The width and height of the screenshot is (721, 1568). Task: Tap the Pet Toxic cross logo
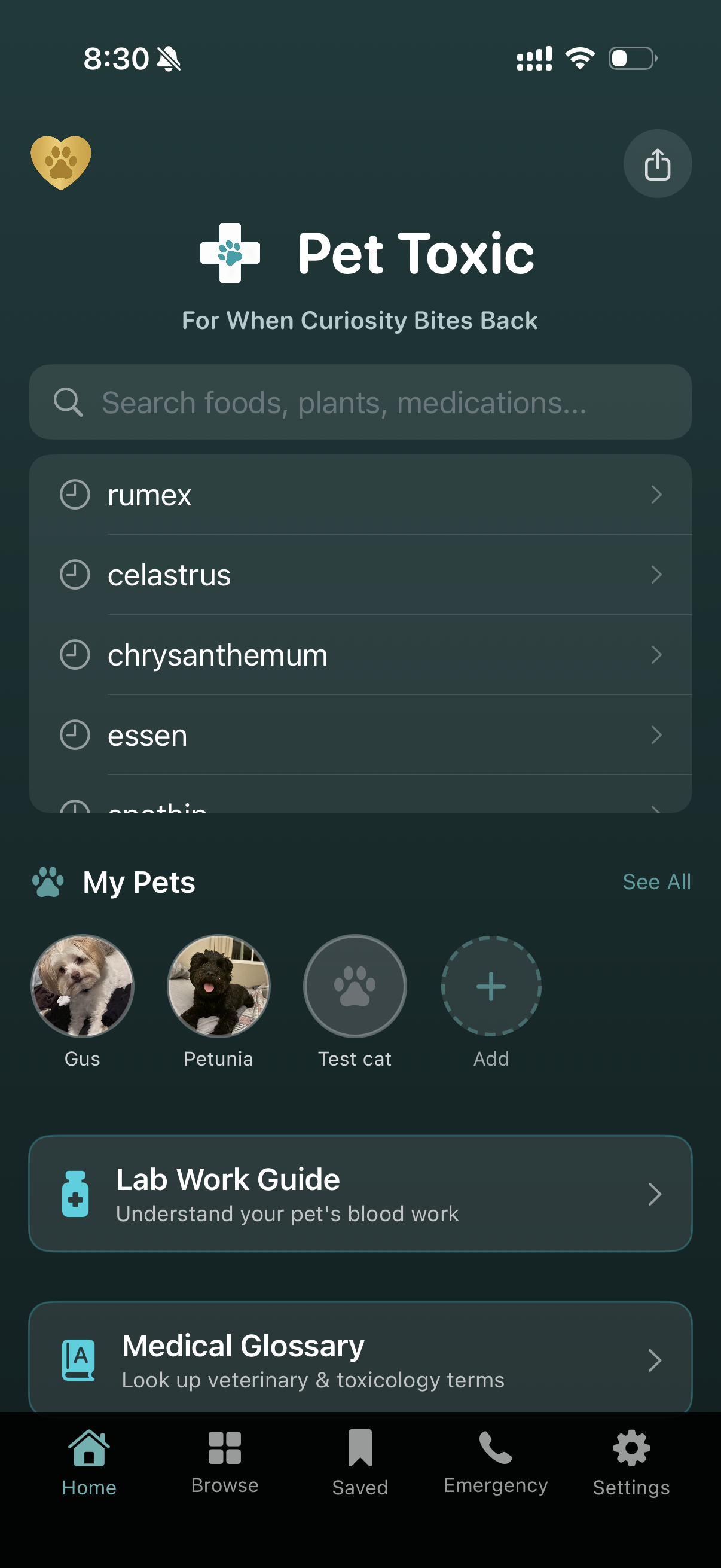[230, 254]
